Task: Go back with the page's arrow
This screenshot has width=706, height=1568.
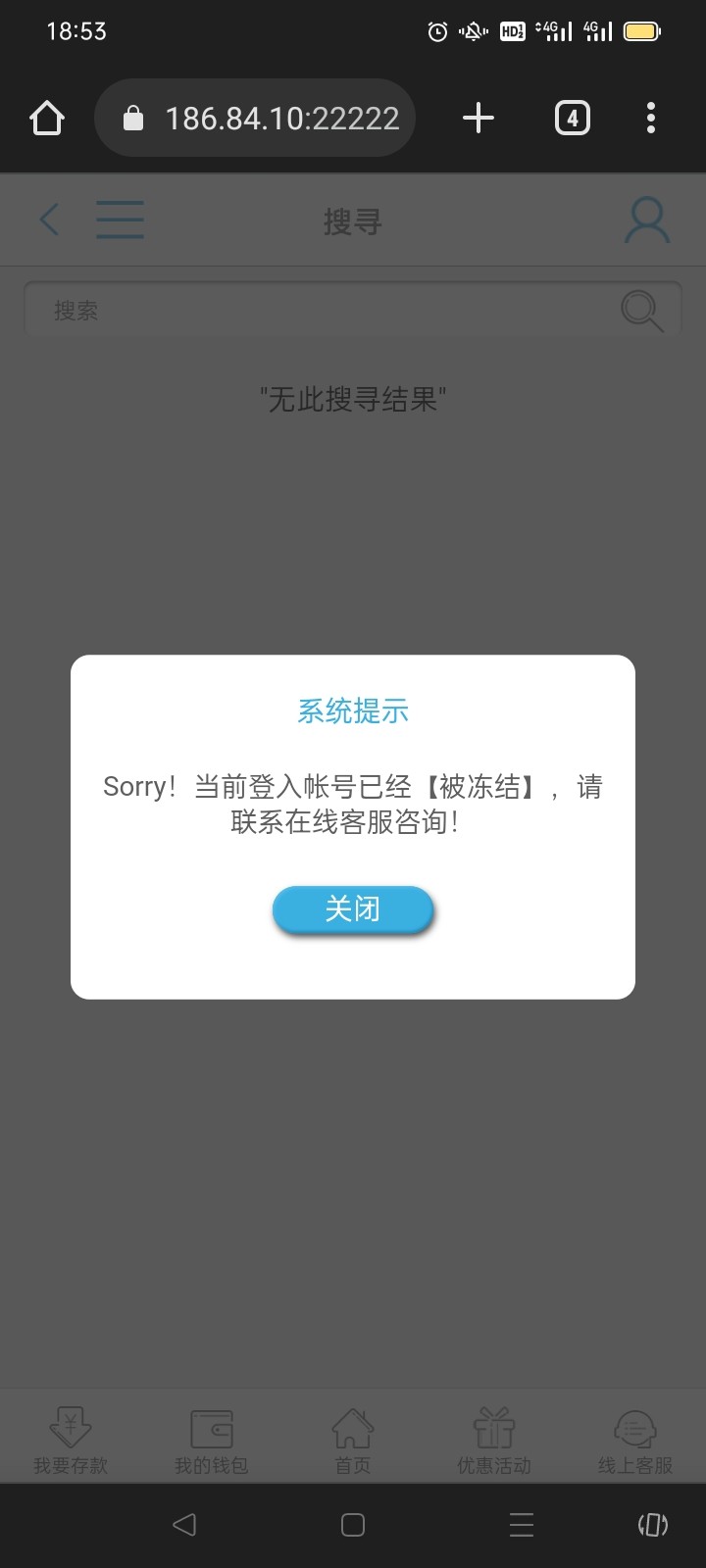Action: [x=49, y=220]
